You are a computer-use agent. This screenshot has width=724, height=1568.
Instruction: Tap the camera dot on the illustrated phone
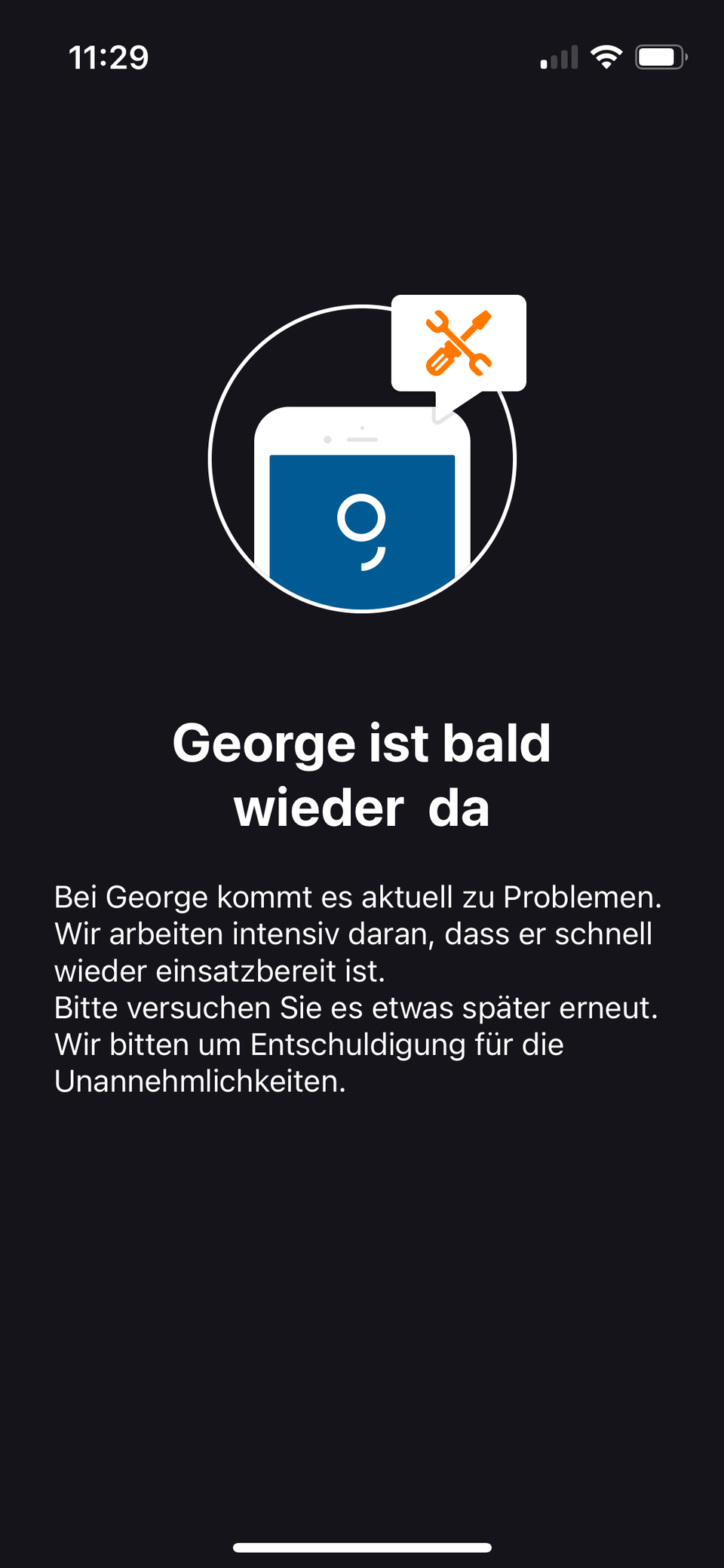[327, 437]
